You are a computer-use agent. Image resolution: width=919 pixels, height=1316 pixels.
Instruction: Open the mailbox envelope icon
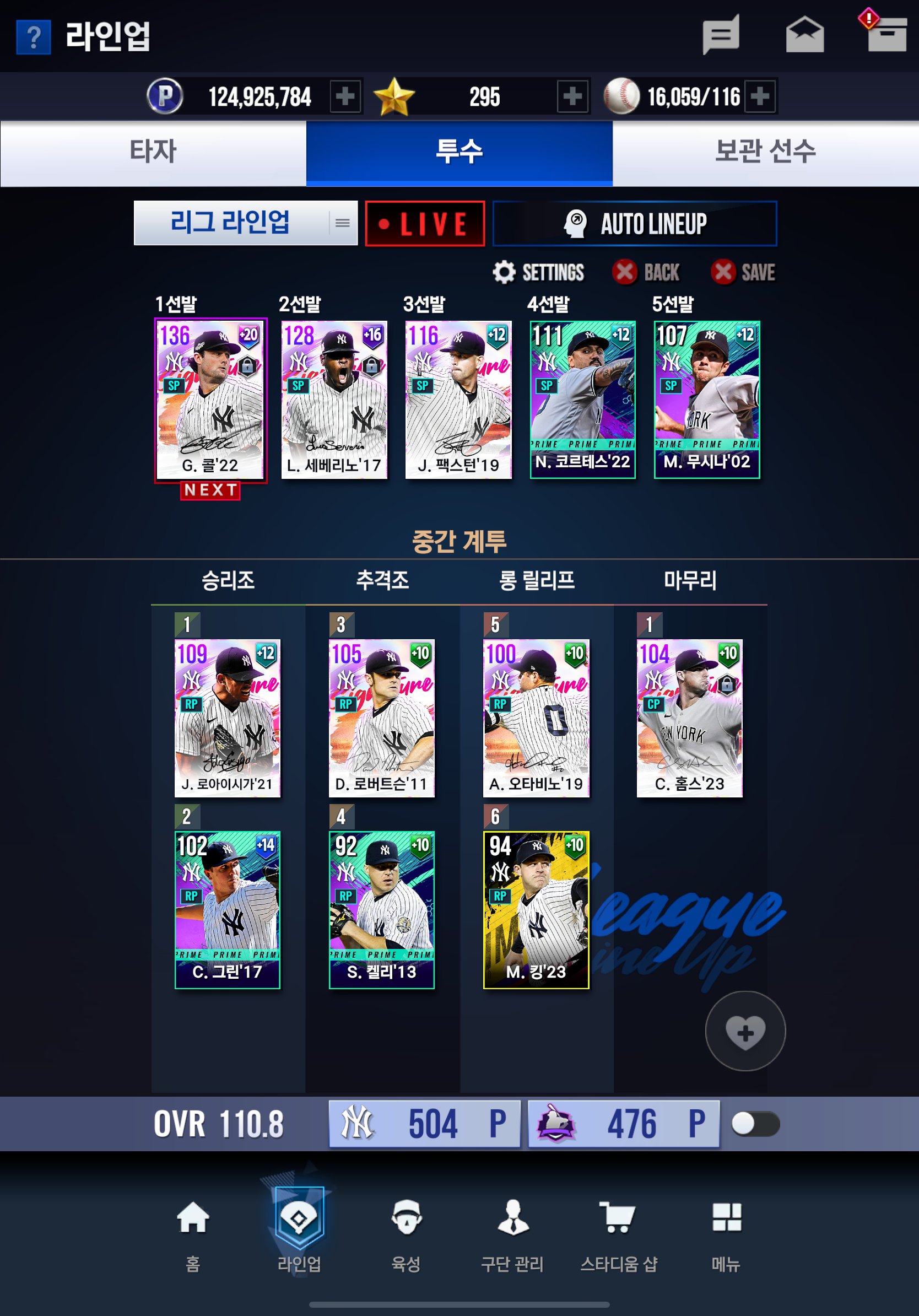point(804,35)
